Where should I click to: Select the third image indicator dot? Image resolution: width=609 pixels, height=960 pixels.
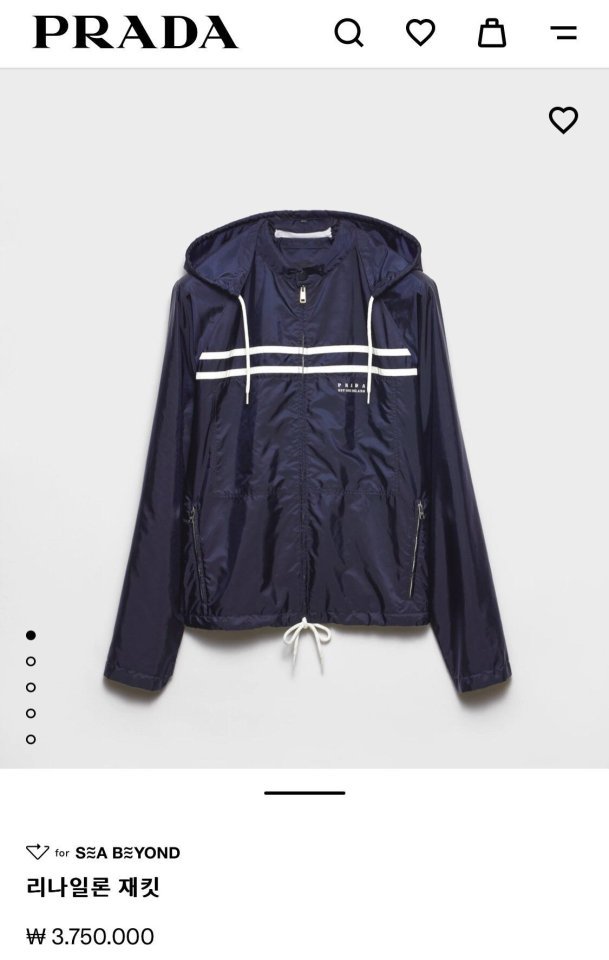tap(31, 687)
